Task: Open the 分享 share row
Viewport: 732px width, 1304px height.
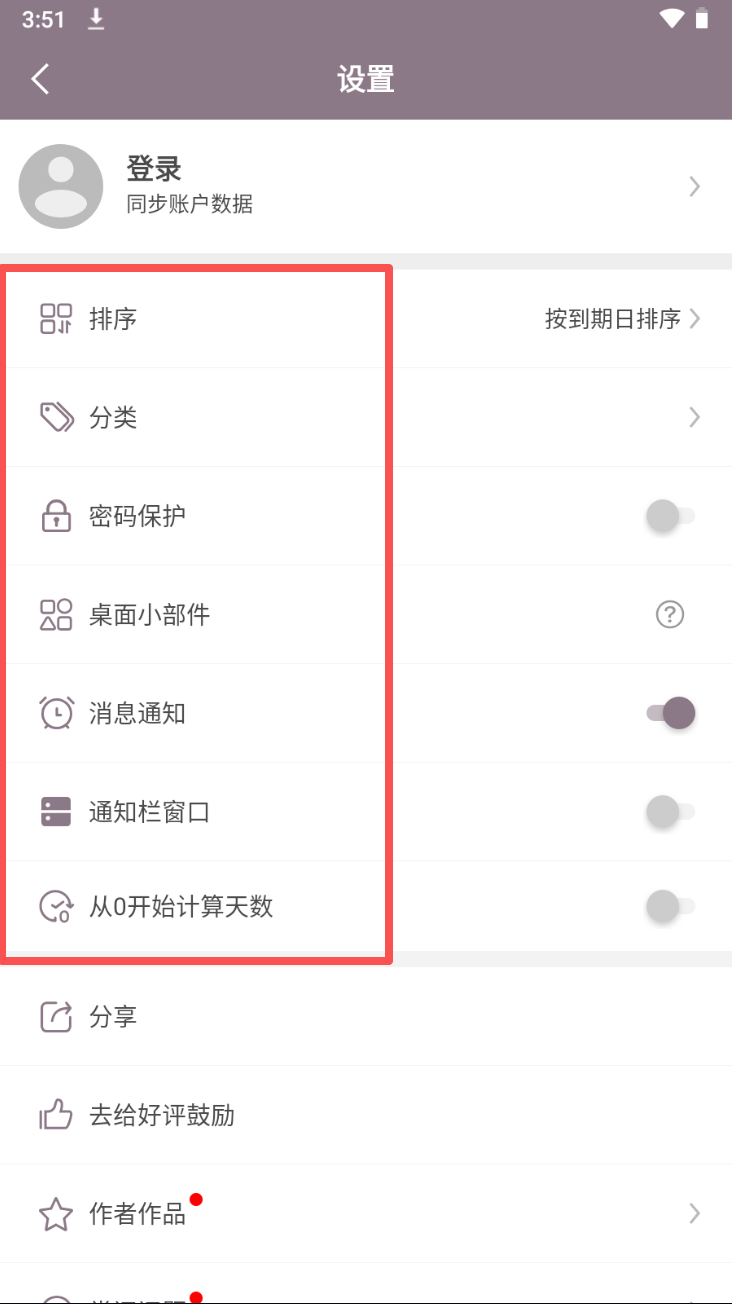Action: click(x=365, y=1017)
